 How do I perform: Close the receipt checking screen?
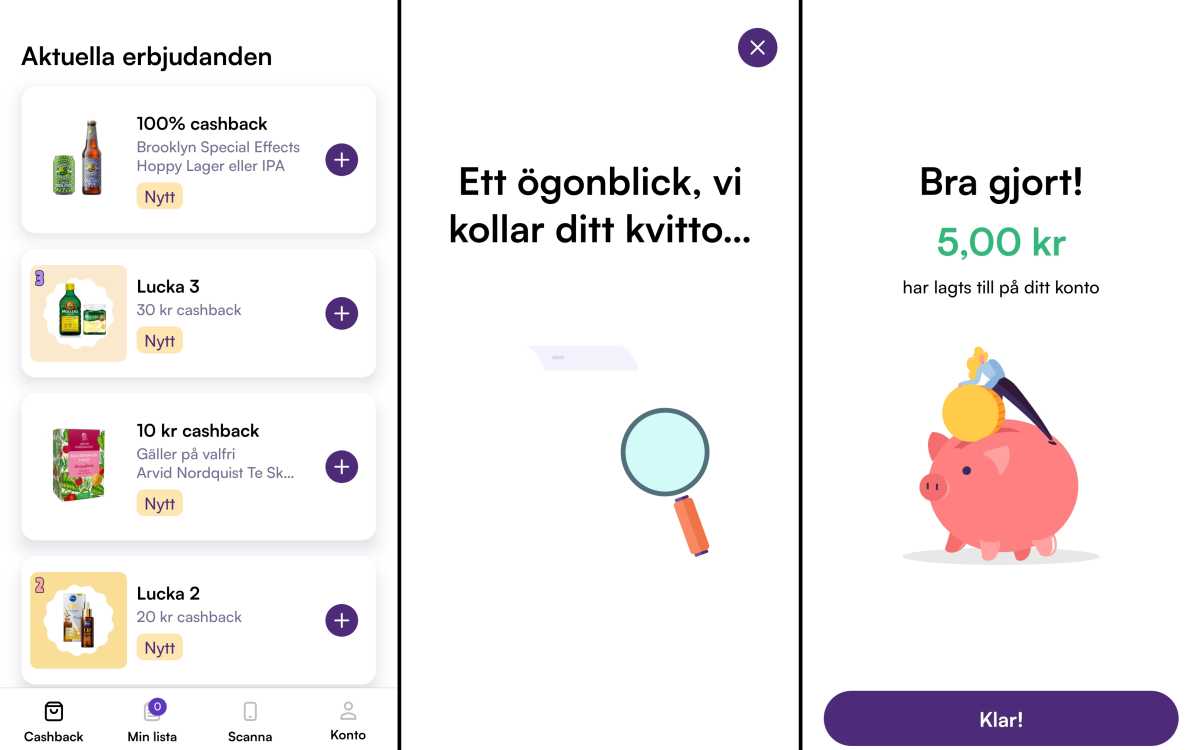(757, 47)
